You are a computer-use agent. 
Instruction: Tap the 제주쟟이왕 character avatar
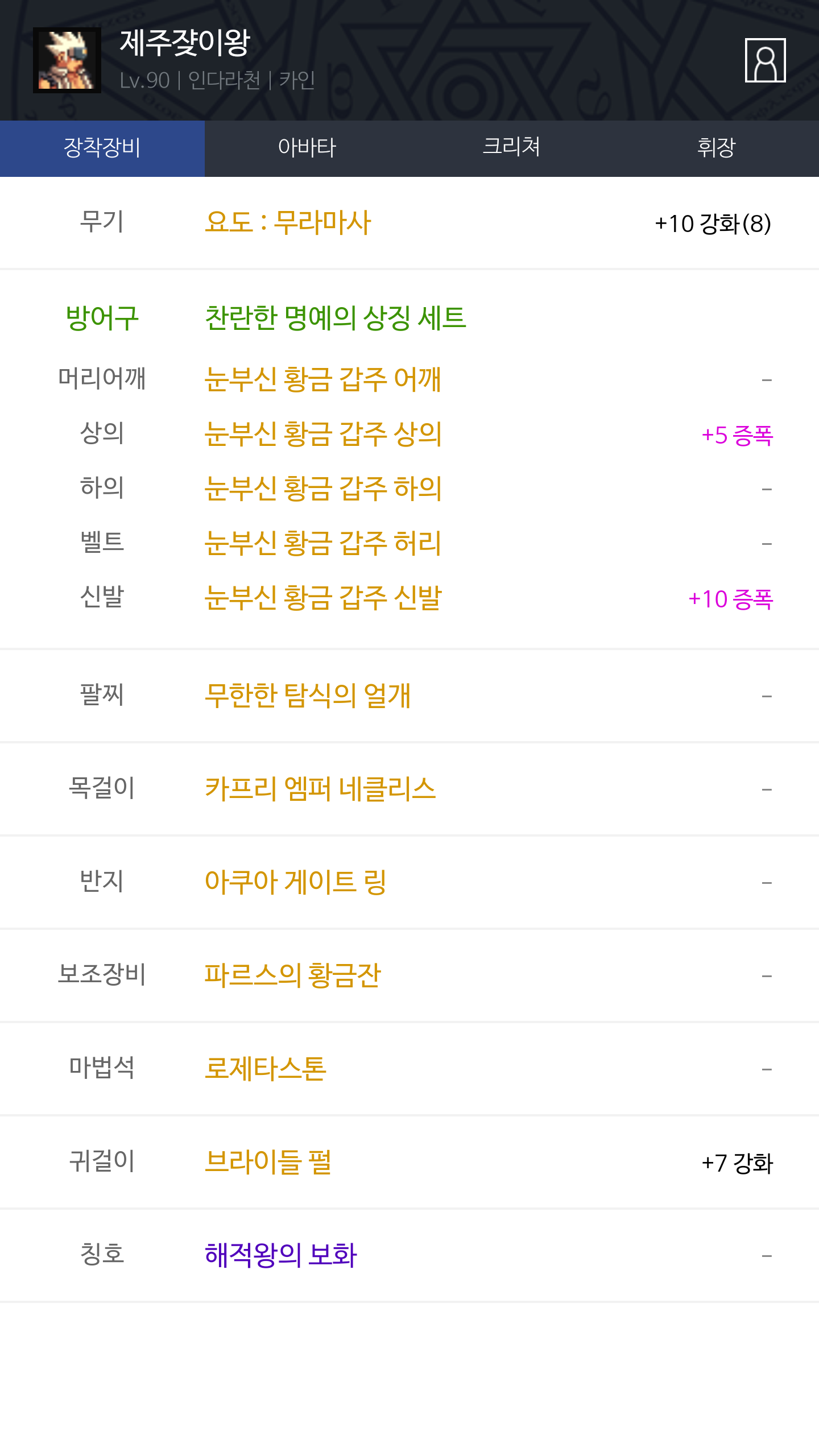click(67, 60)
